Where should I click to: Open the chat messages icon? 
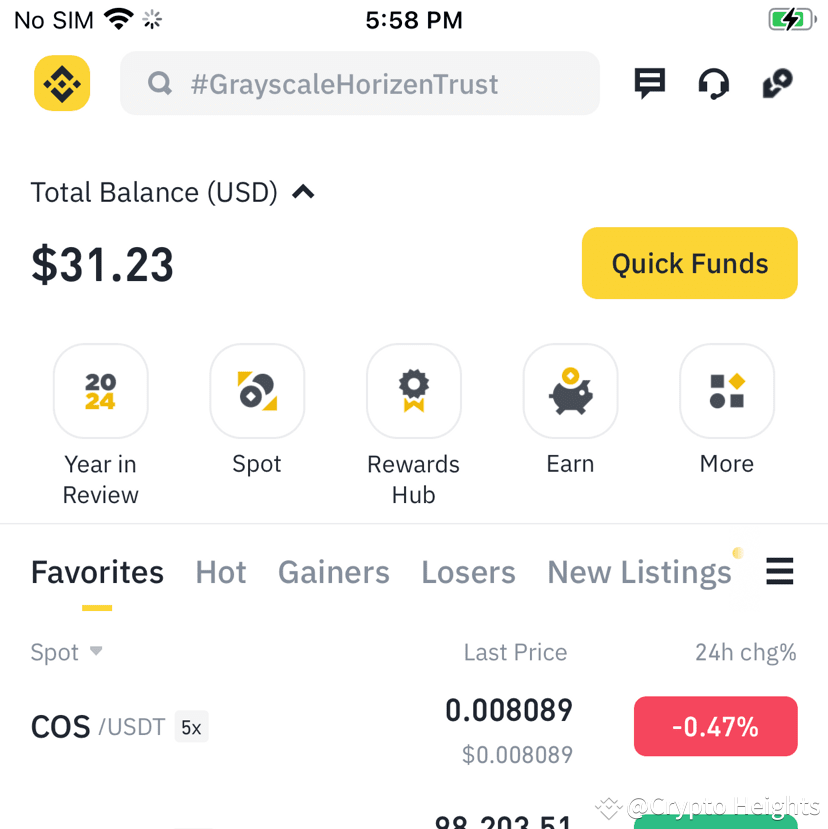pyautogui.click(x=649, y=83)
